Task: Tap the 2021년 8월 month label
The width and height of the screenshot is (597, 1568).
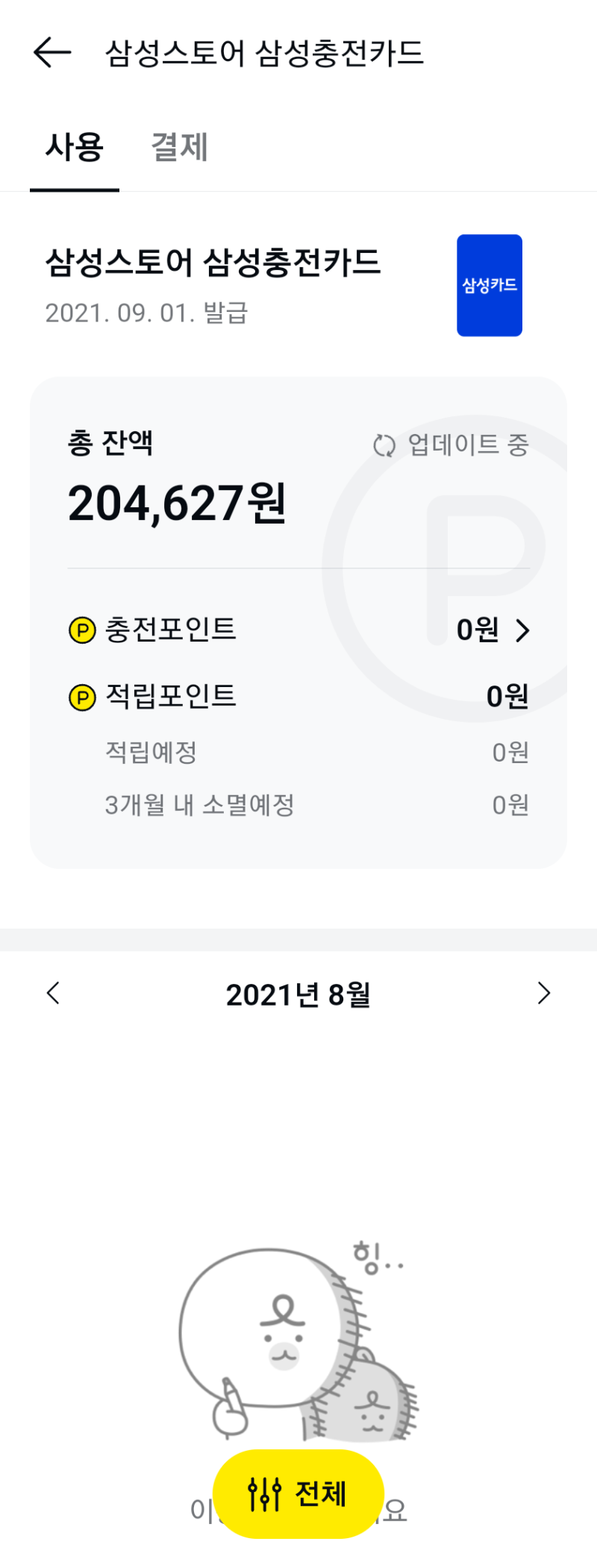Action: pos(298,994)
